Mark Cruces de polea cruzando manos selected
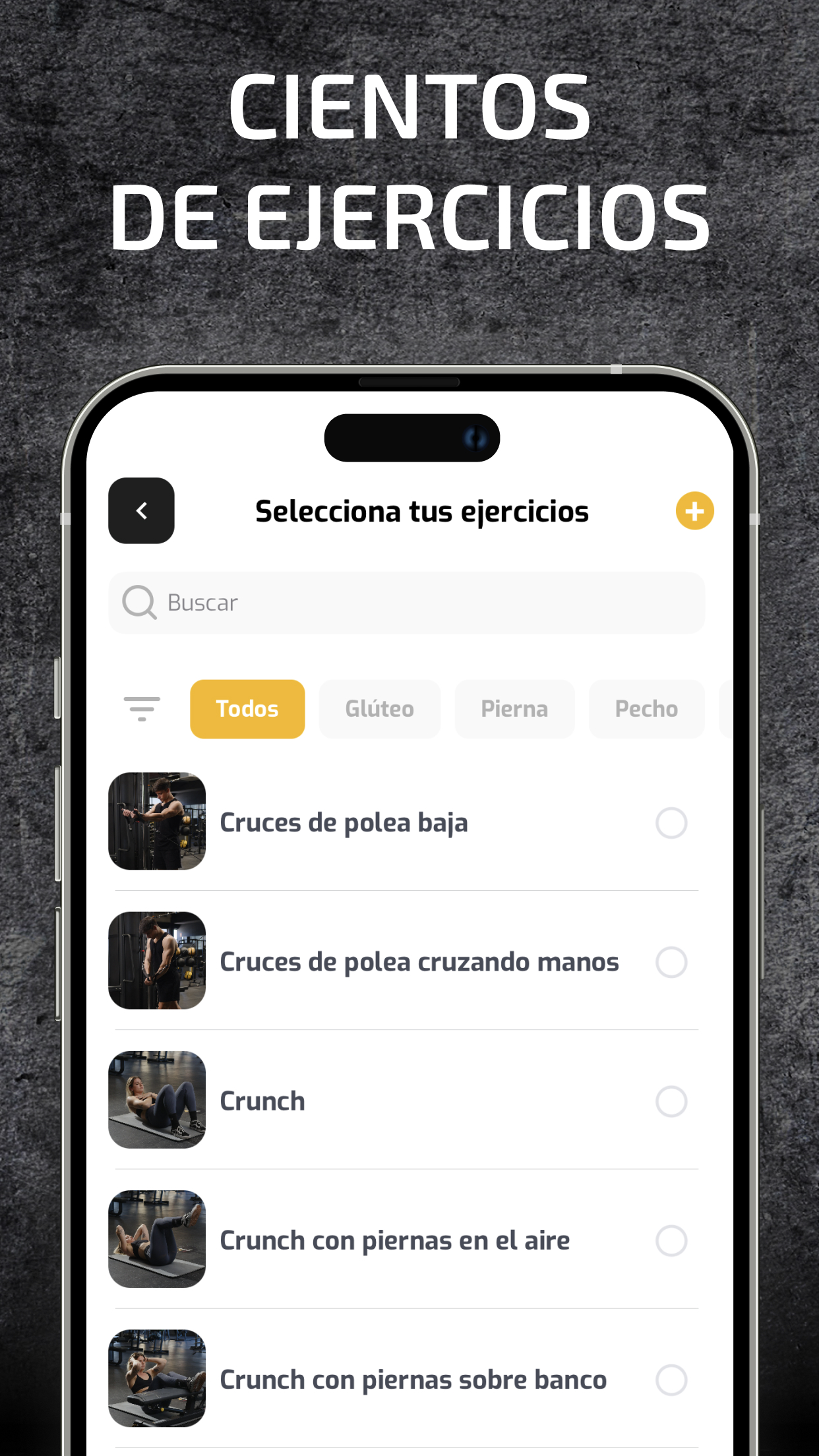 coord(671,962)
